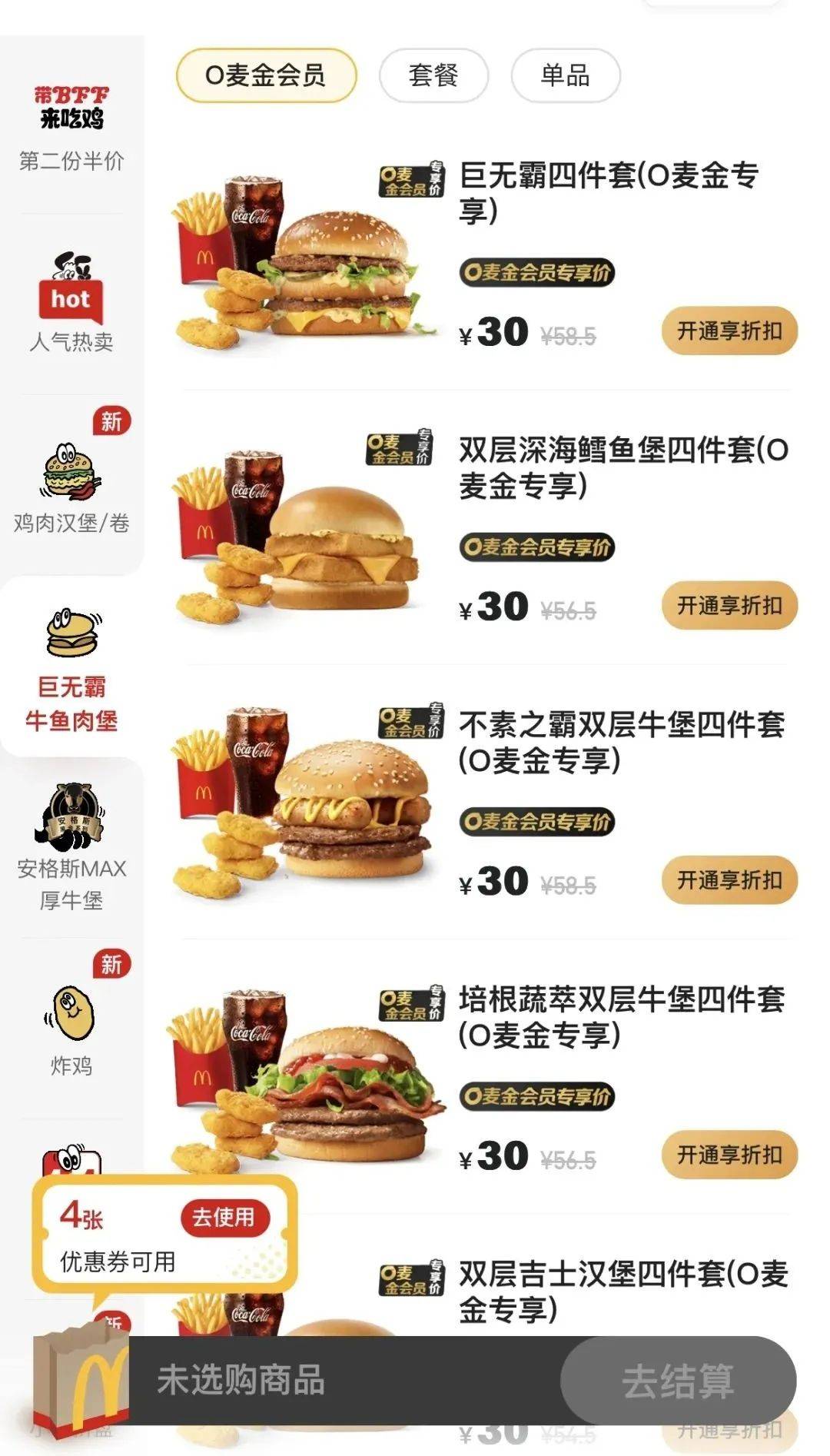This screenshot has height=1456, width=830.
Task: Select the O麦金会员 filter chip
Action: click(x=266, y=75)
